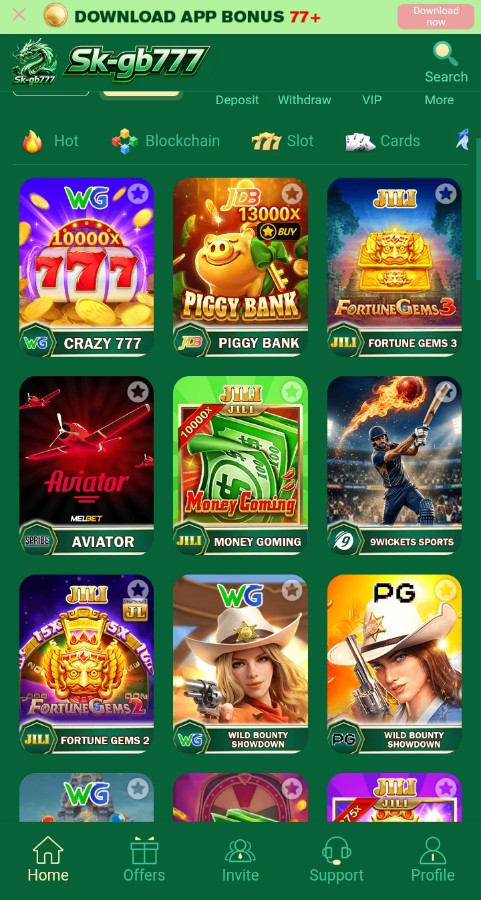Play the Aviator game

87,465
